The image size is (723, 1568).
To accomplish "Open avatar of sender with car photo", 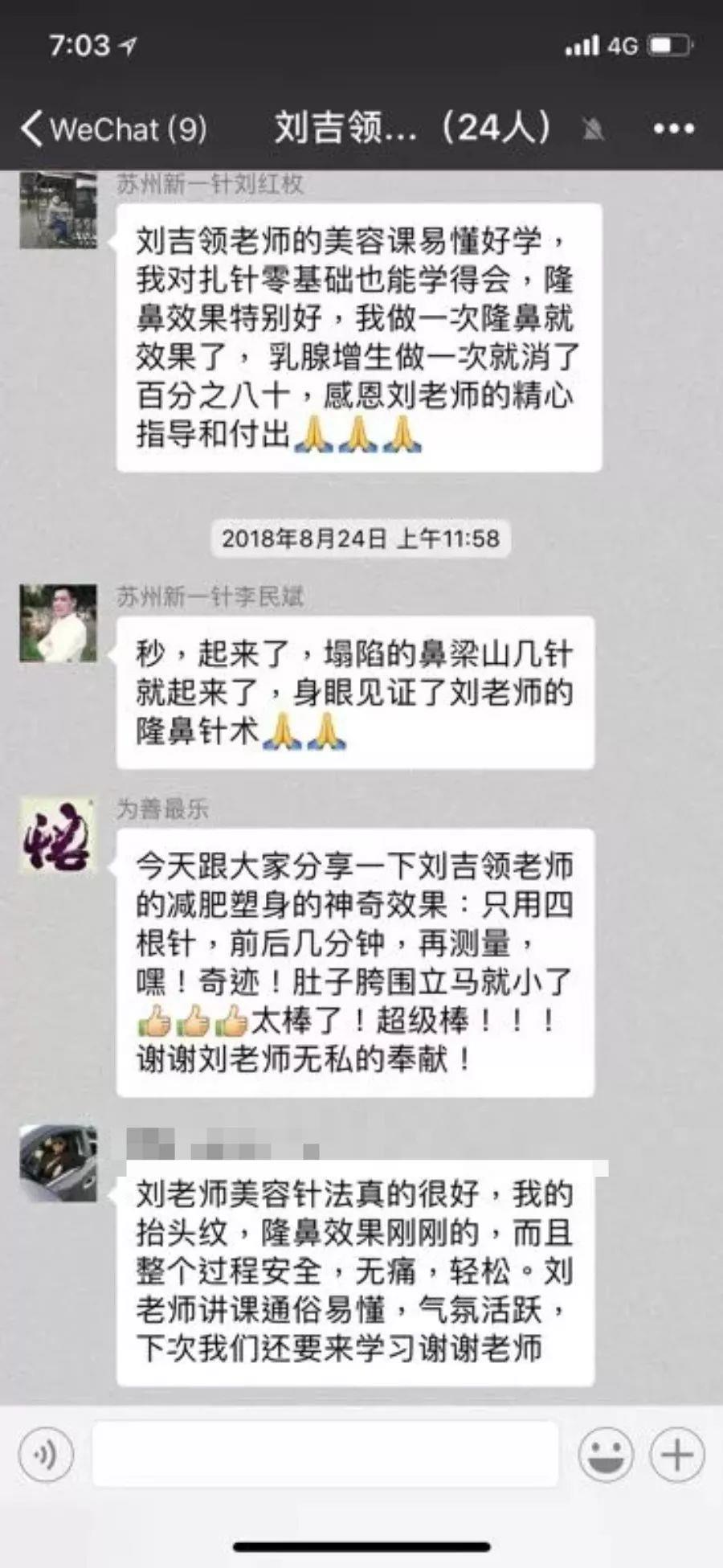I will click(59, 1163).
